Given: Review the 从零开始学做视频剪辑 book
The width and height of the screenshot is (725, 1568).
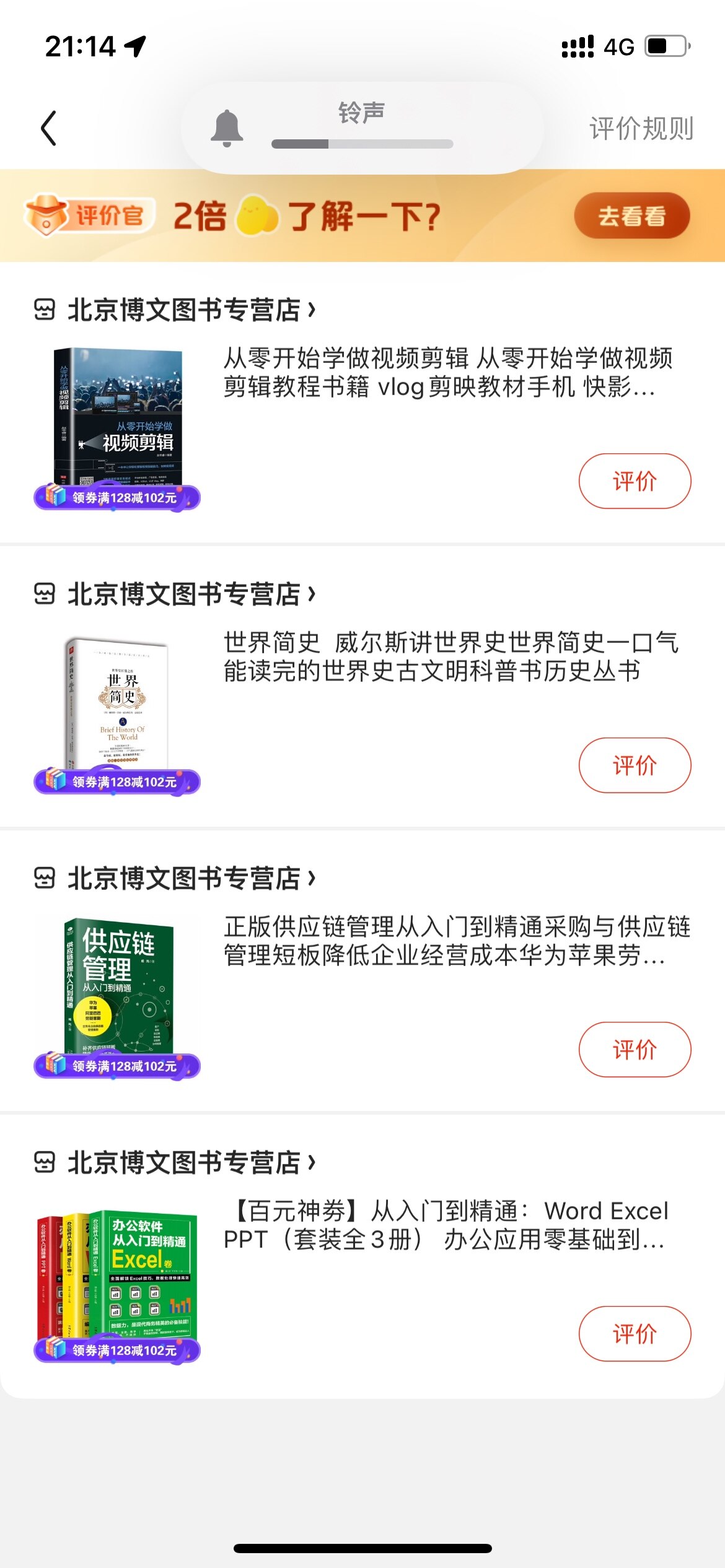Looking at the screenshot, I should [x=634, y=481].
